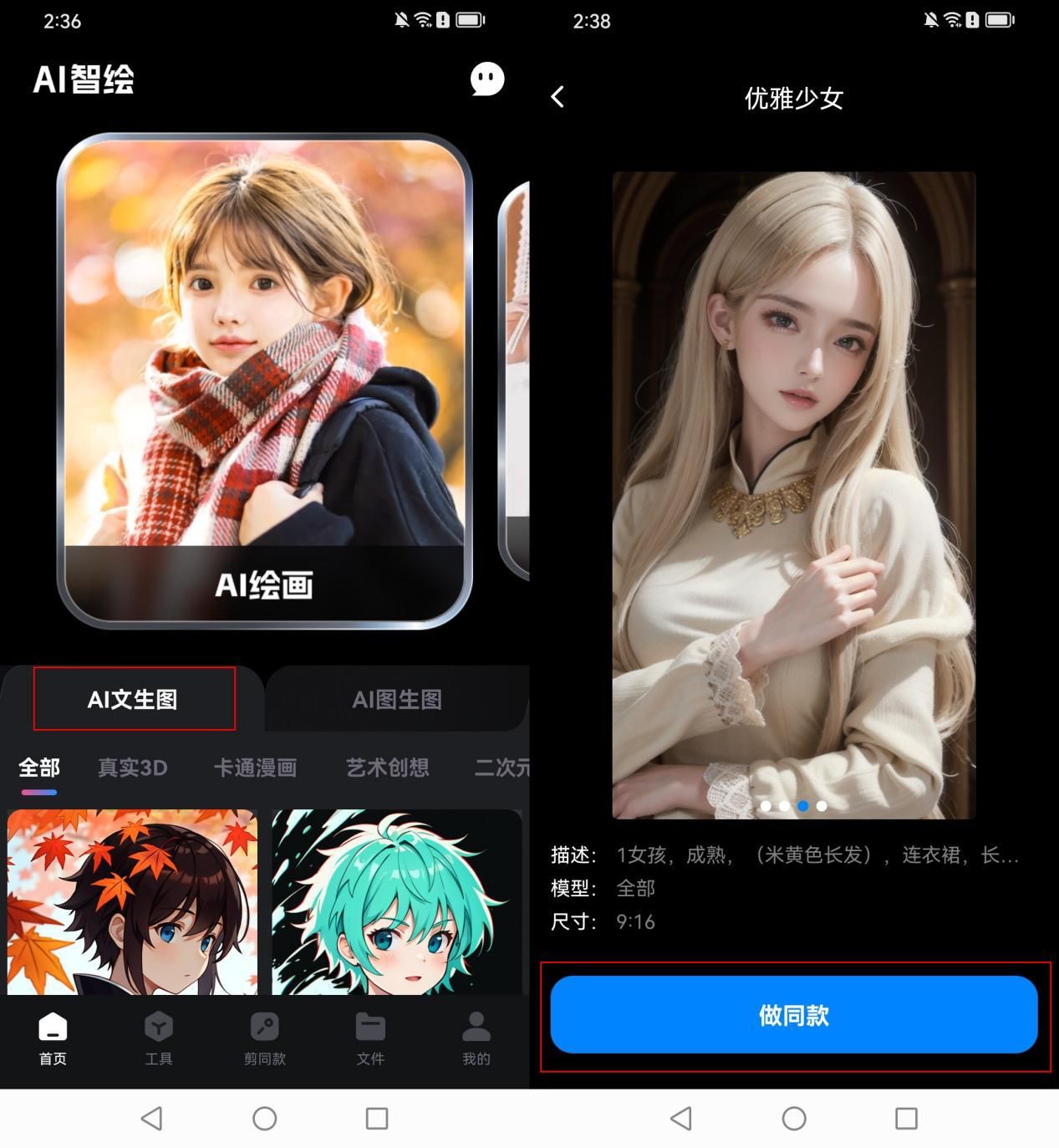Go to the 工具 tab
This screenshot has height=1148, width=1059.
point(158,1038)
